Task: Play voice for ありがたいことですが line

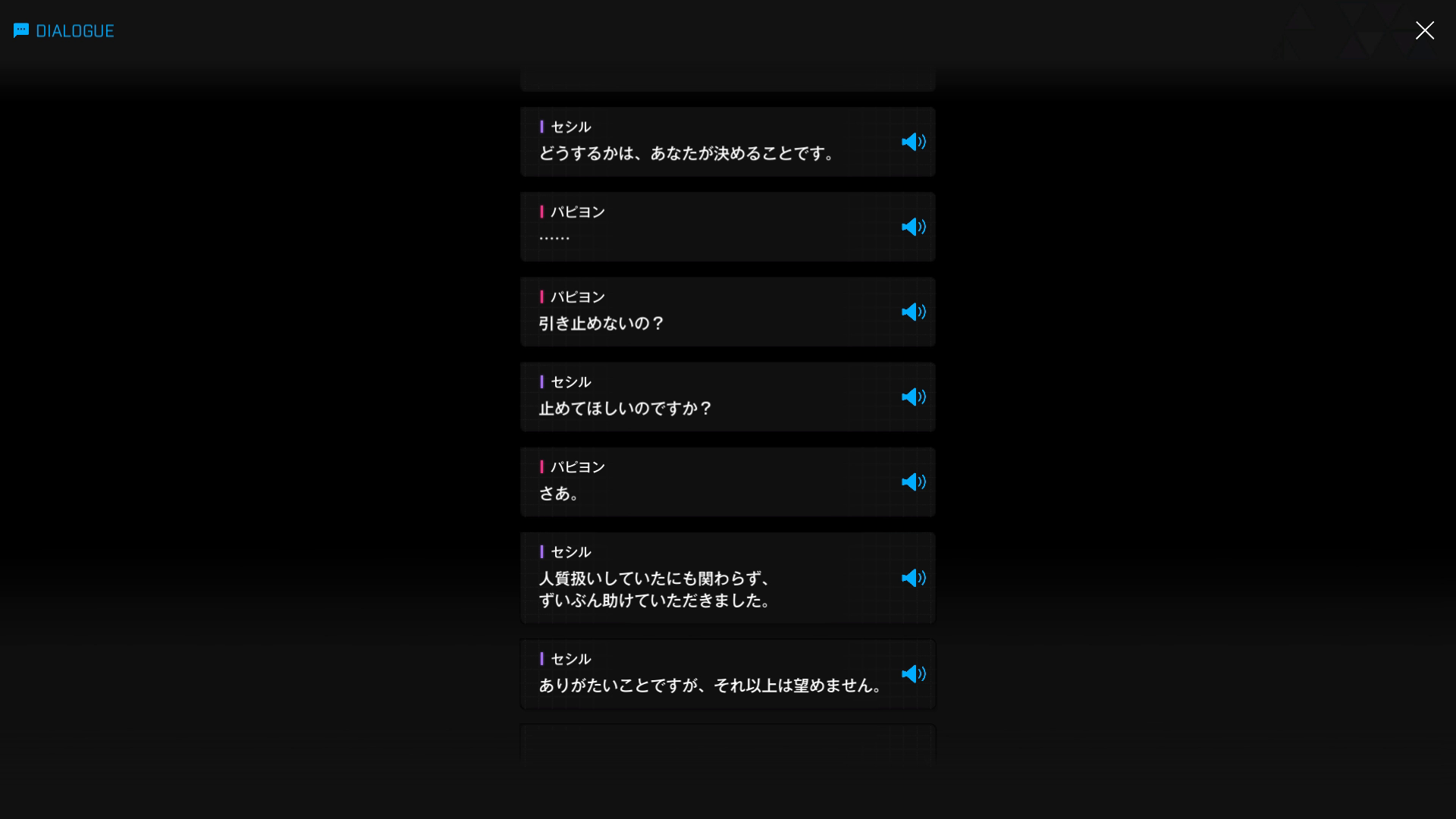Action: coord(913,673)
